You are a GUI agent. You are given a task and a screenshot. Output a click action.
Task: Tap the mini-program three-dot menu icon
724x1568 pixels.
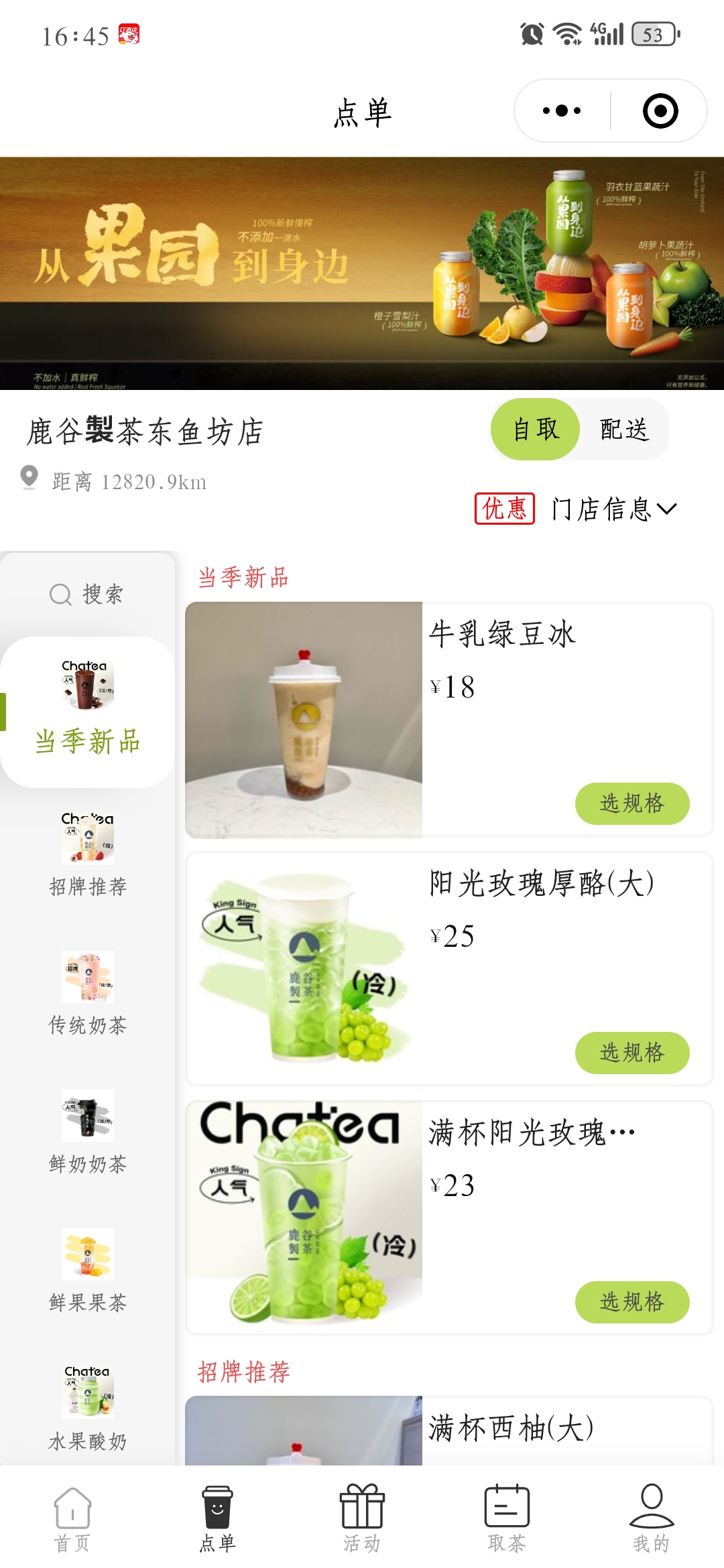tap(562, 111)
